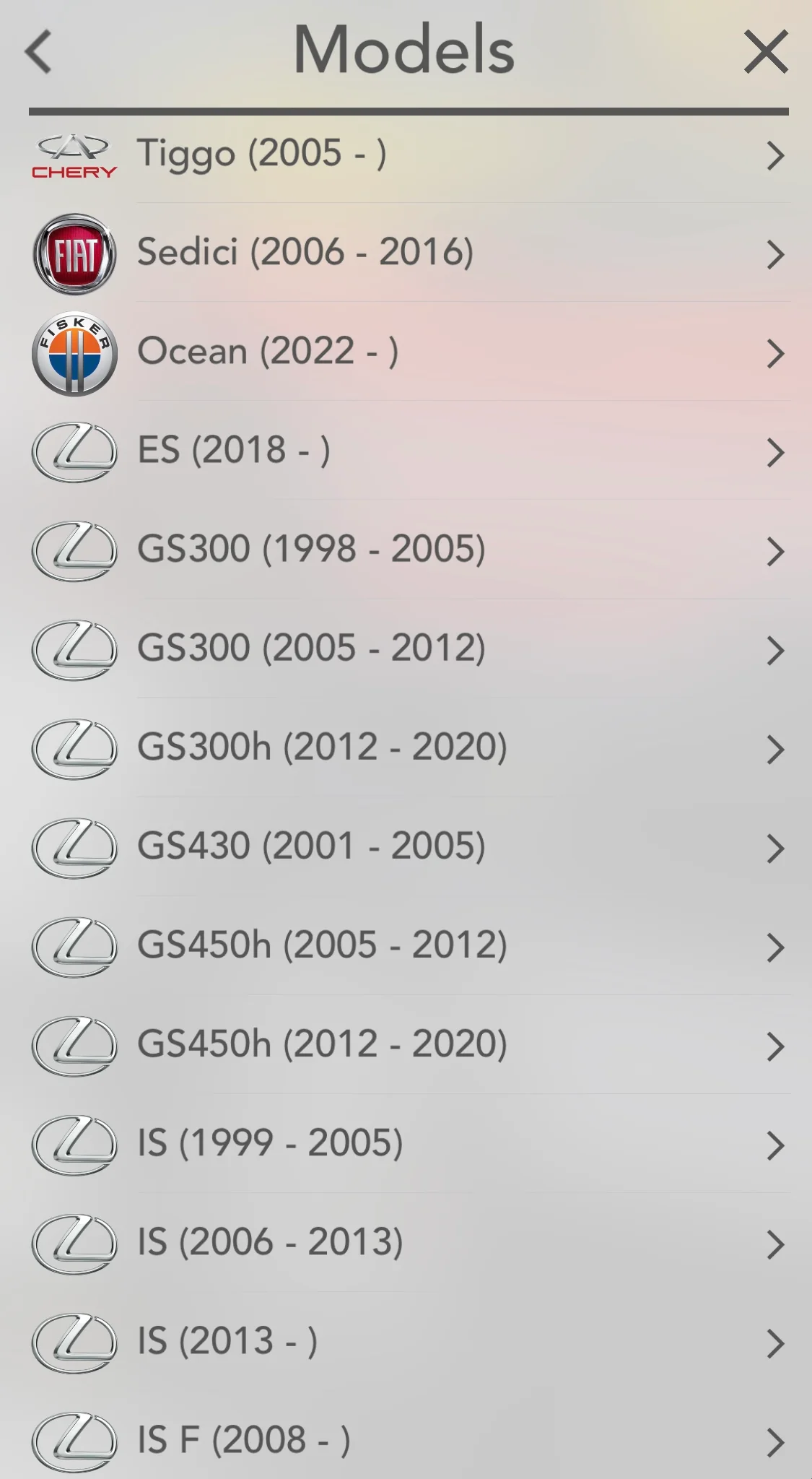Open IS F (2008 - )
This screenshot has width=812, height=1479.
(404, 1441)
